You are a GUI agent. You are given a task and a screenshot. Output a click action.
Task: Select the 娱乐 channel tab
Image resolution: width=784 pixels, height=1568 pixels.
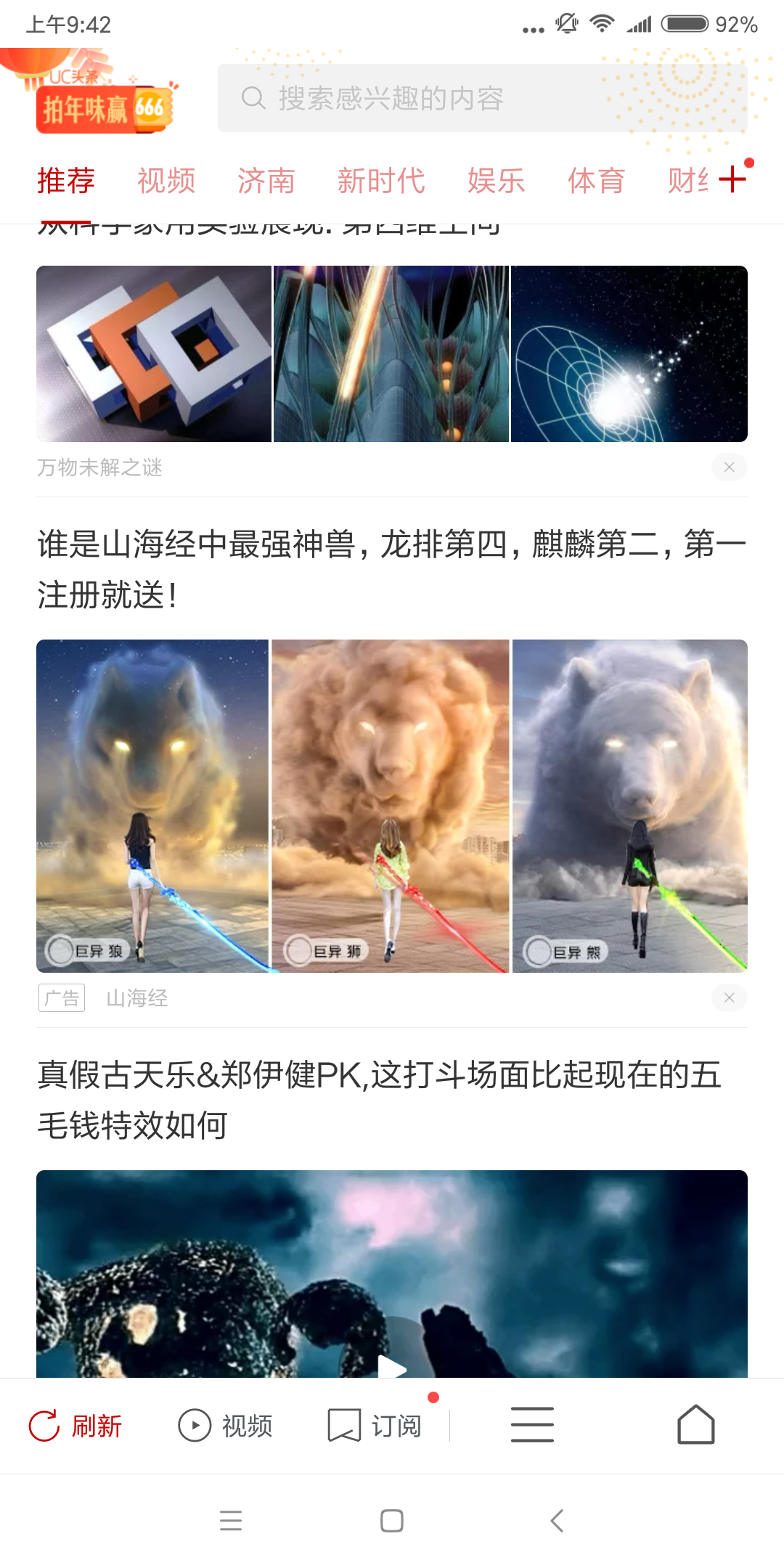496,181
